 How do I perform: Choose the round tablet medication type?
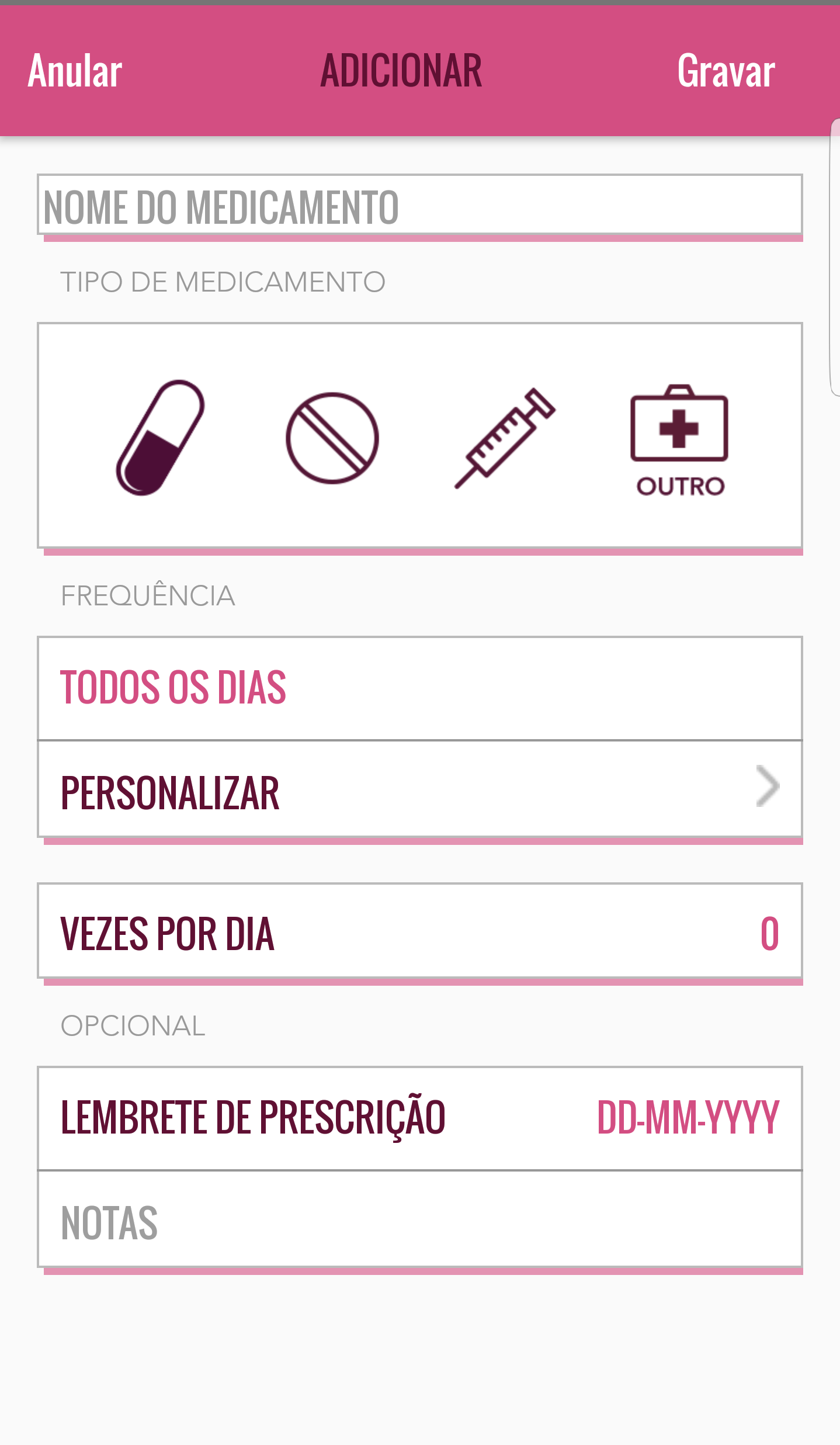click(332, 438)
